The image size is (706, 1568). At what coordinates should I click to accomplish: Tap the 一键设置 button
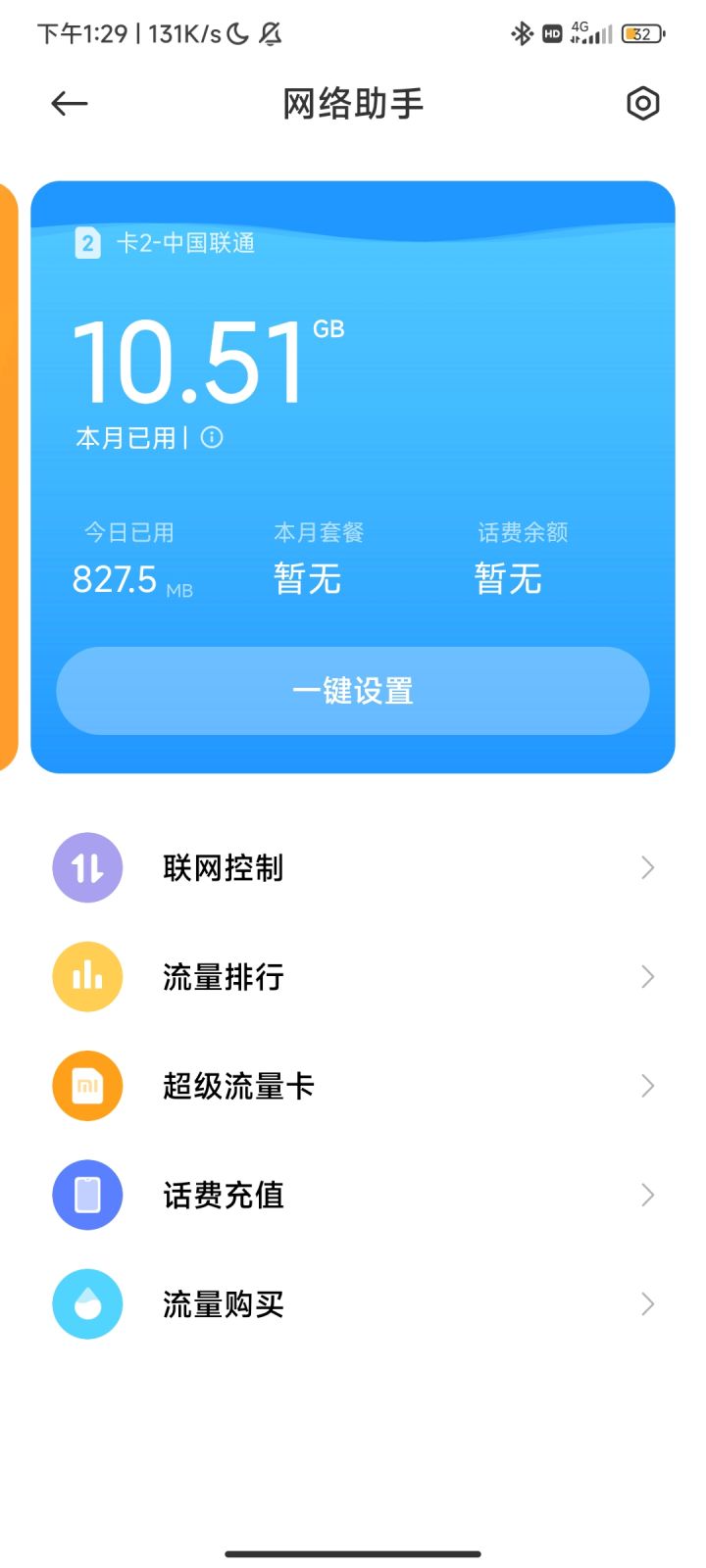(x=353, y=691)
